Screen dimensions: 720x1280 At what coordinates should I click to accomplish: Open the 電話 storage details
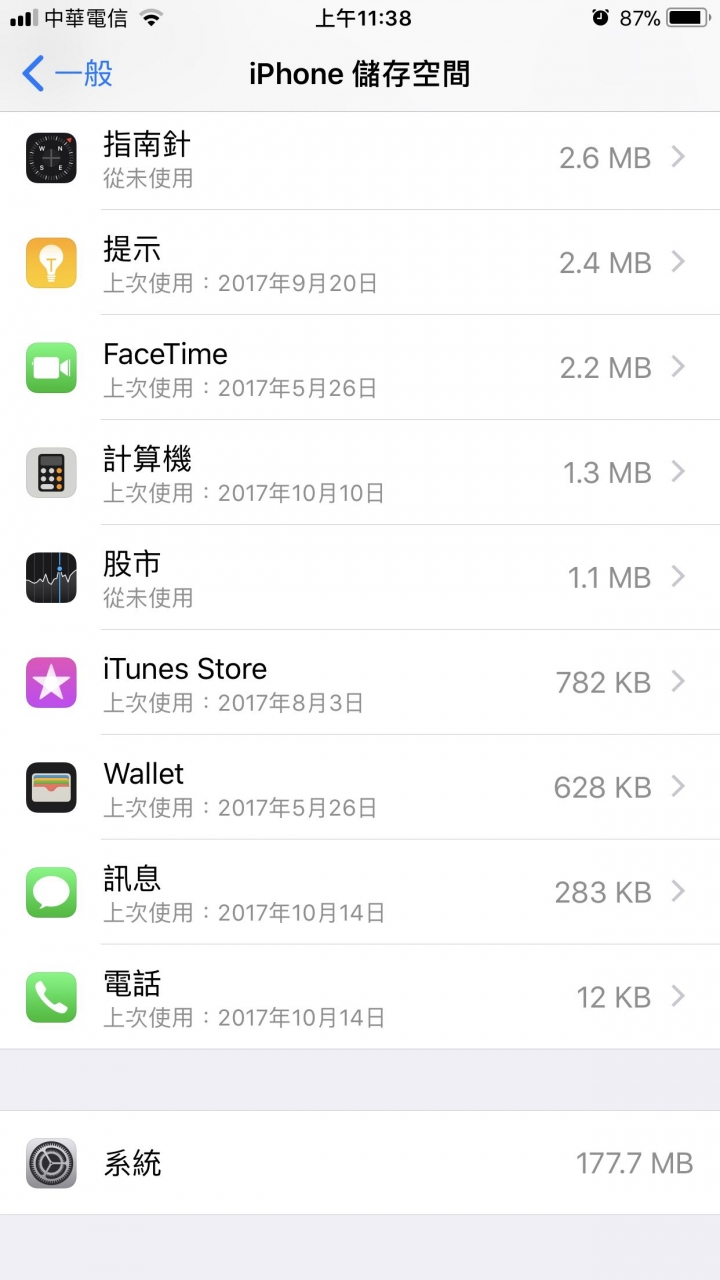pos(360,998)
